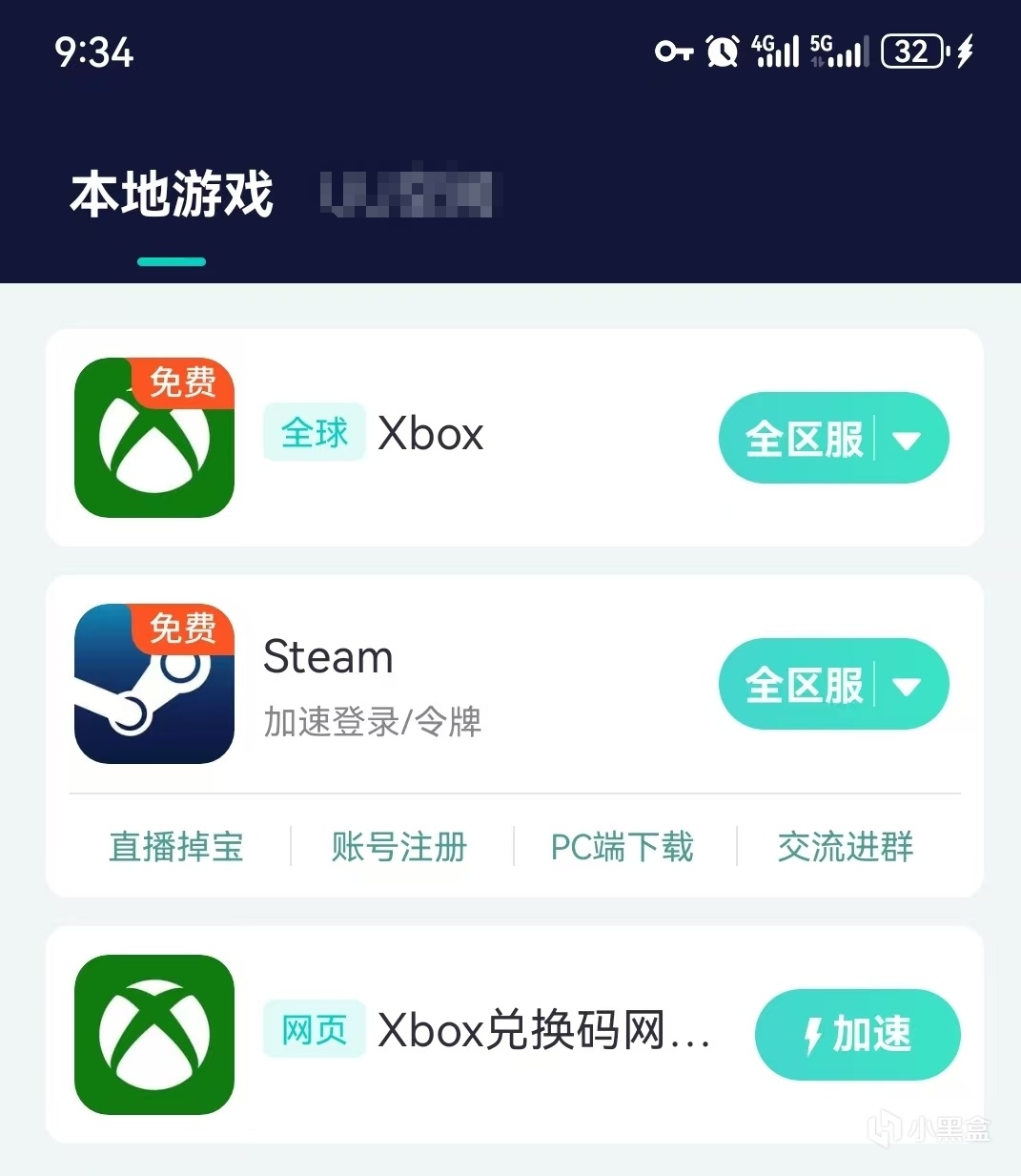
Task: Open the 账号注册 link
Action: [x=399, y=847]
